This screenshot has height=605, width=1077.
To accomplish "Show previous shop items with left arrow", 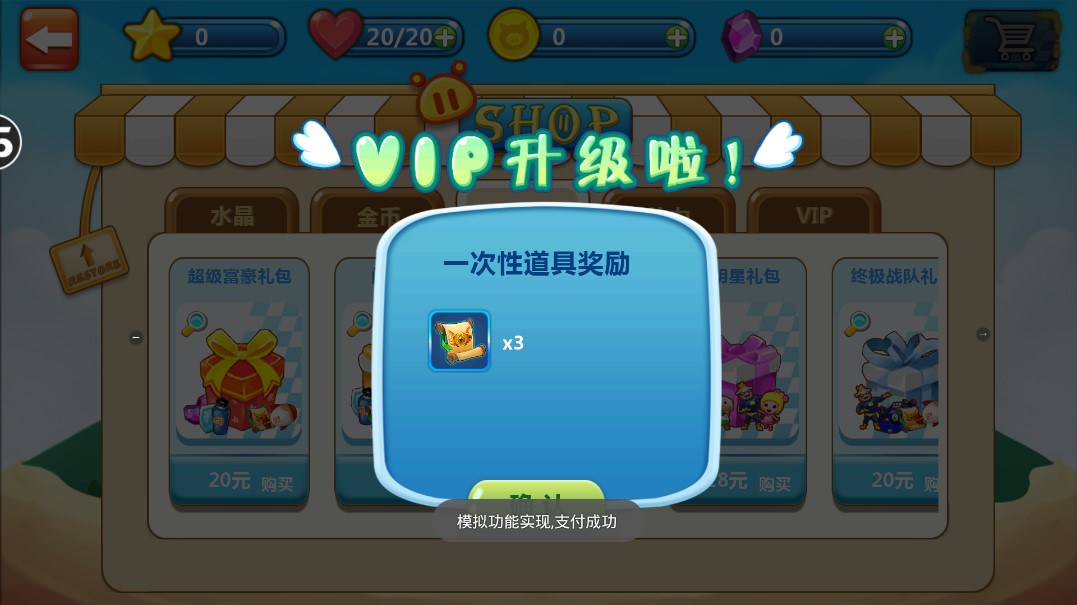I will tap(136, 337).
